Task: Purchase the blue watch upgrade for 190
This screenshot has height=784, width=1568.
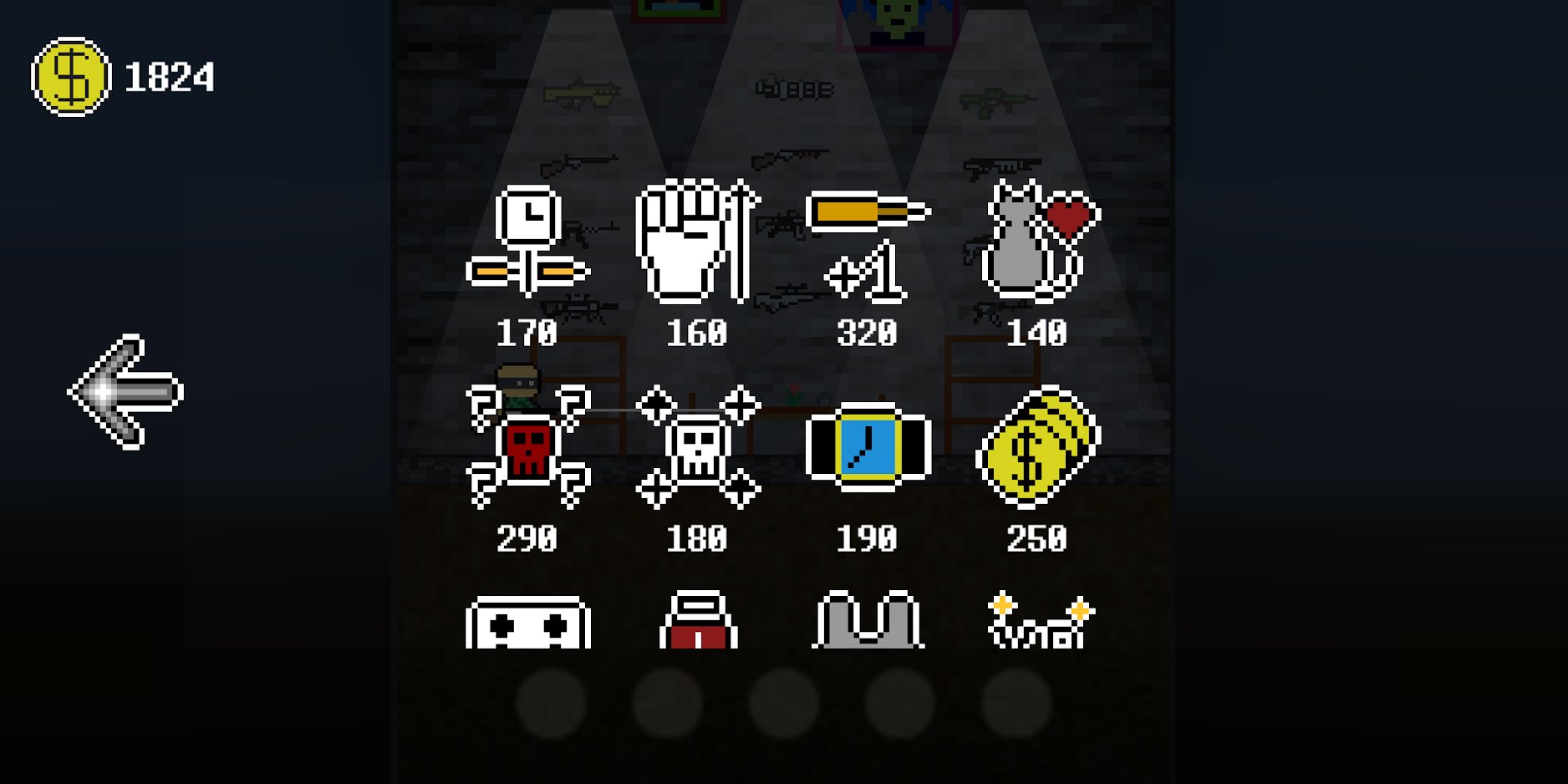Action: pyautogui.click(x=868, y=447)
